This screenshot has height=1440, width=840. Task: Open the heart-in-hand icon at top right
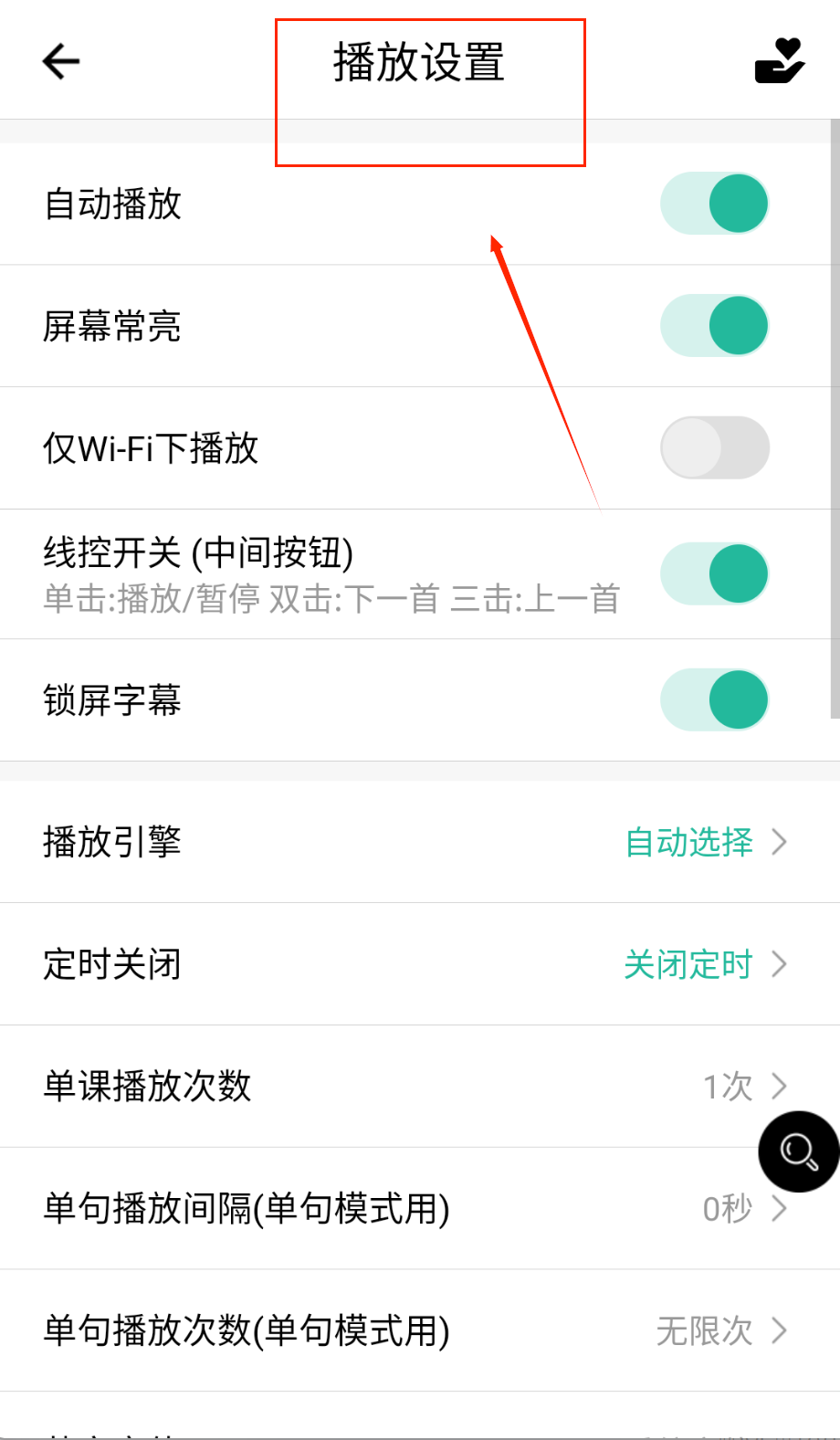[779, 61]
